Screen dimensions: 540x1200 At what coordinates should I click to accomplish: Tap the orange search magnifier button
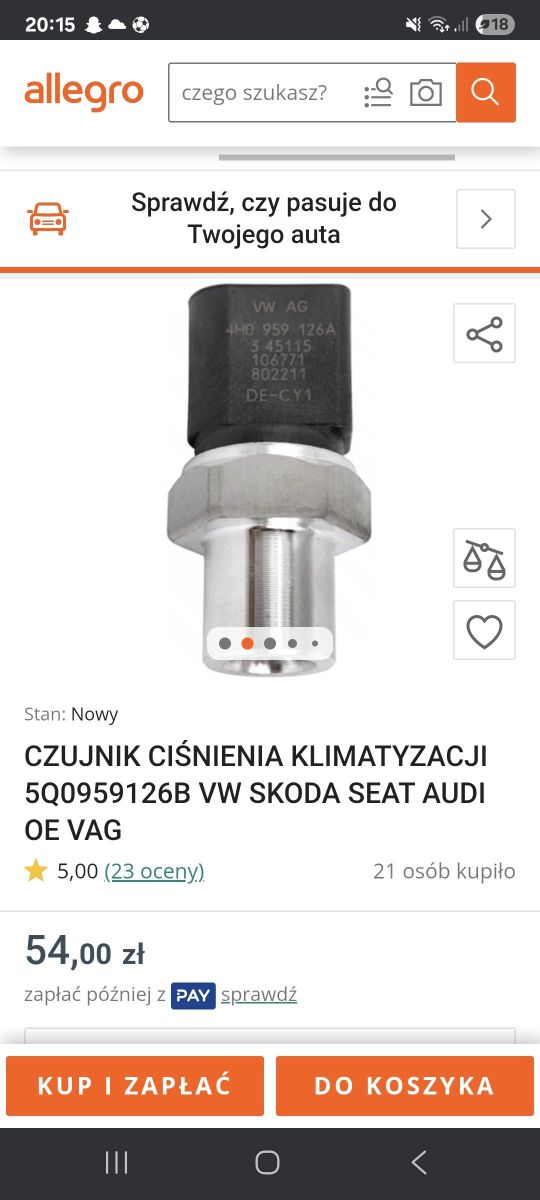tap(486, 92)
